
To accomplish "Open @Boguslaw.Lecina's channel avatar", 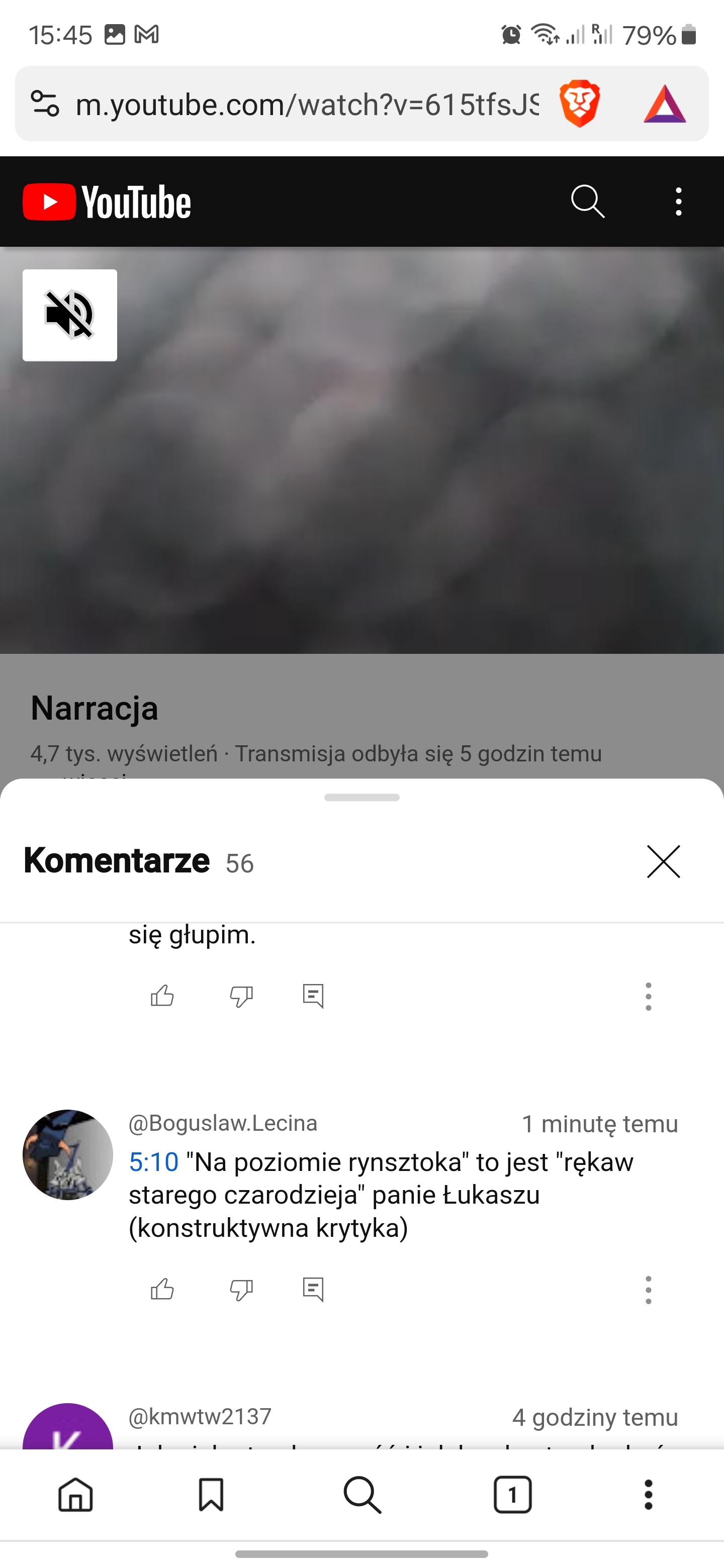I will pos(67,1154).
